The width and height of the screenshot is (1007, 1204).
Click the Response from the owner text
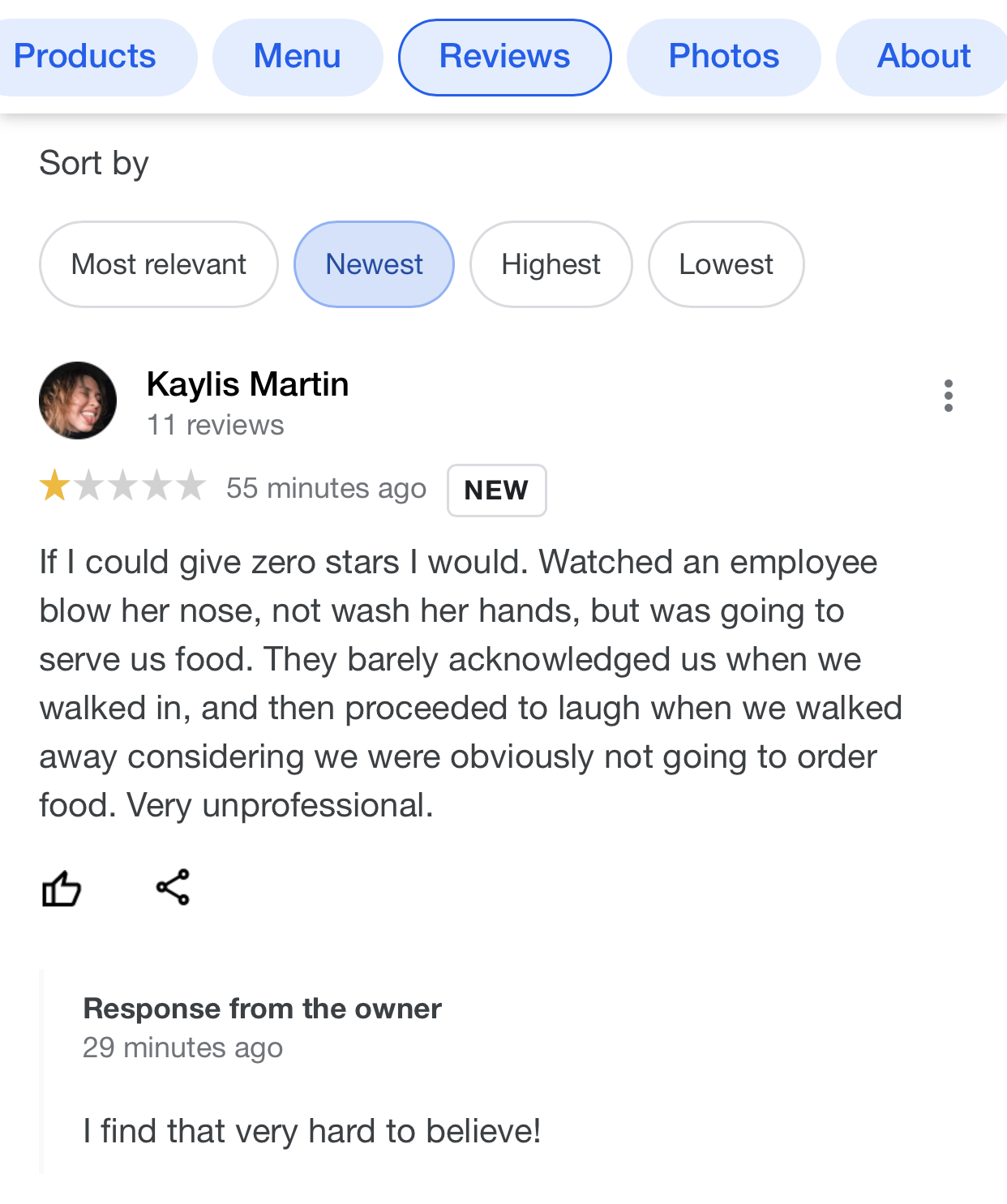(262, 1008)
